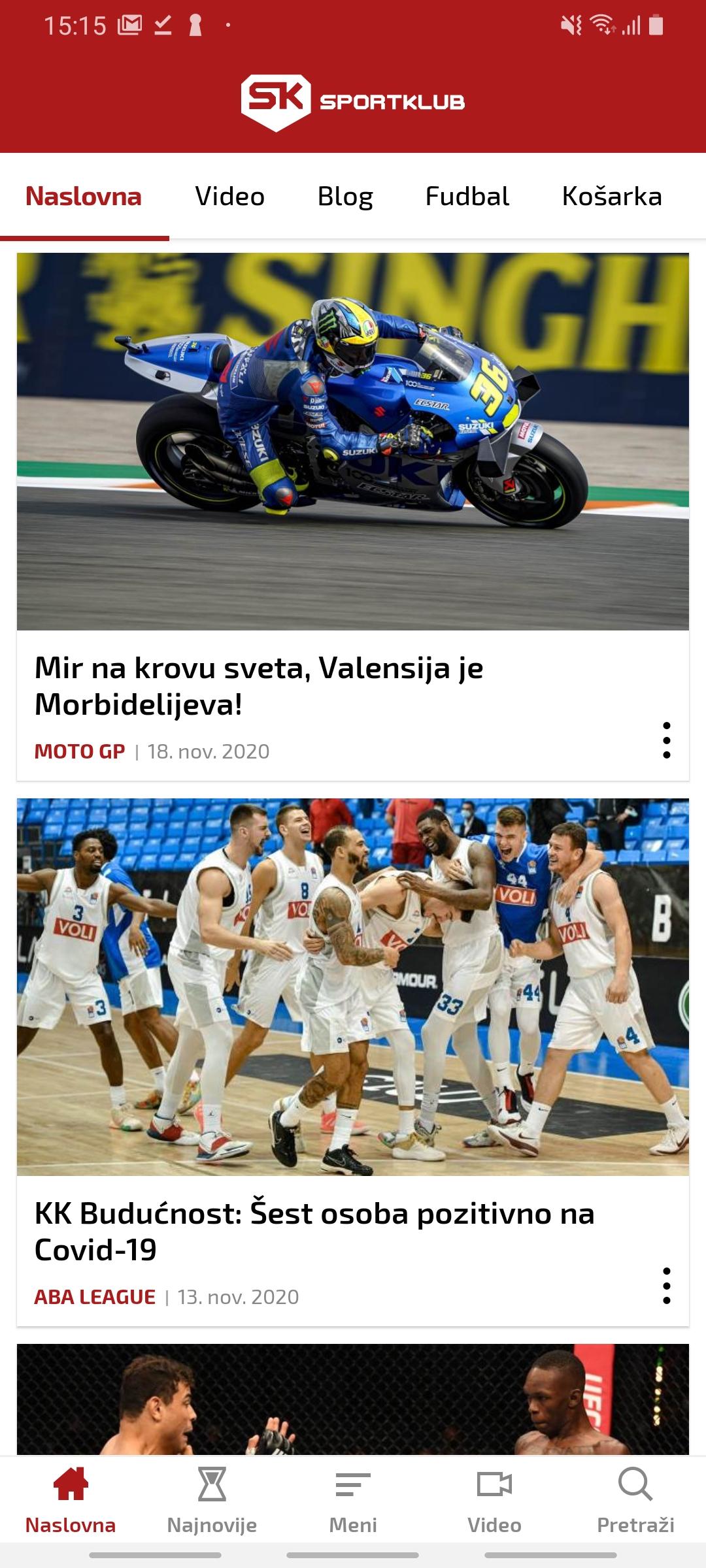
Task: Switch to Najnovije in bottom navigation
Action: (212, 1499)
